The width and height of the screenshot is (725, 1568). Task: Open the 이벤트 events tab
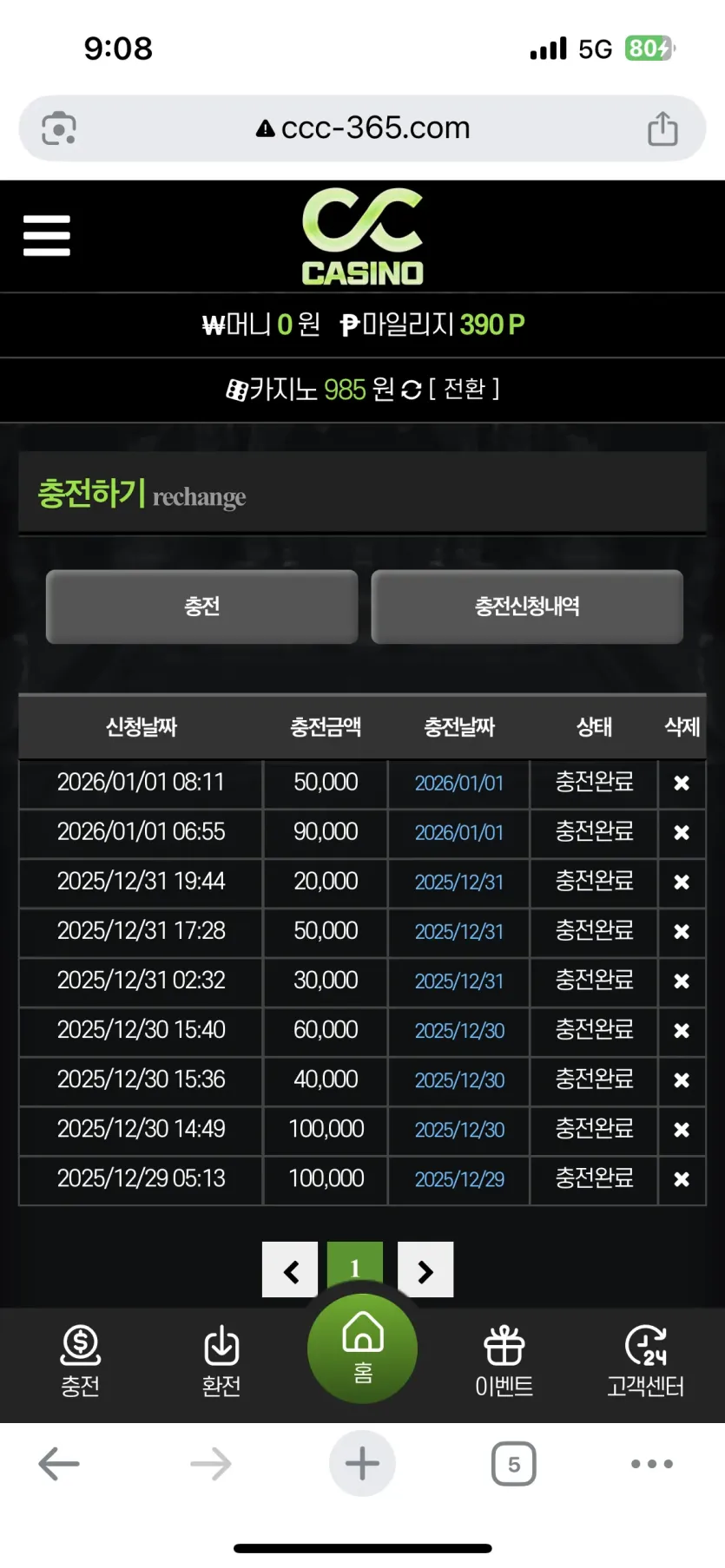pyautogui.click(x=504, y=1361)
